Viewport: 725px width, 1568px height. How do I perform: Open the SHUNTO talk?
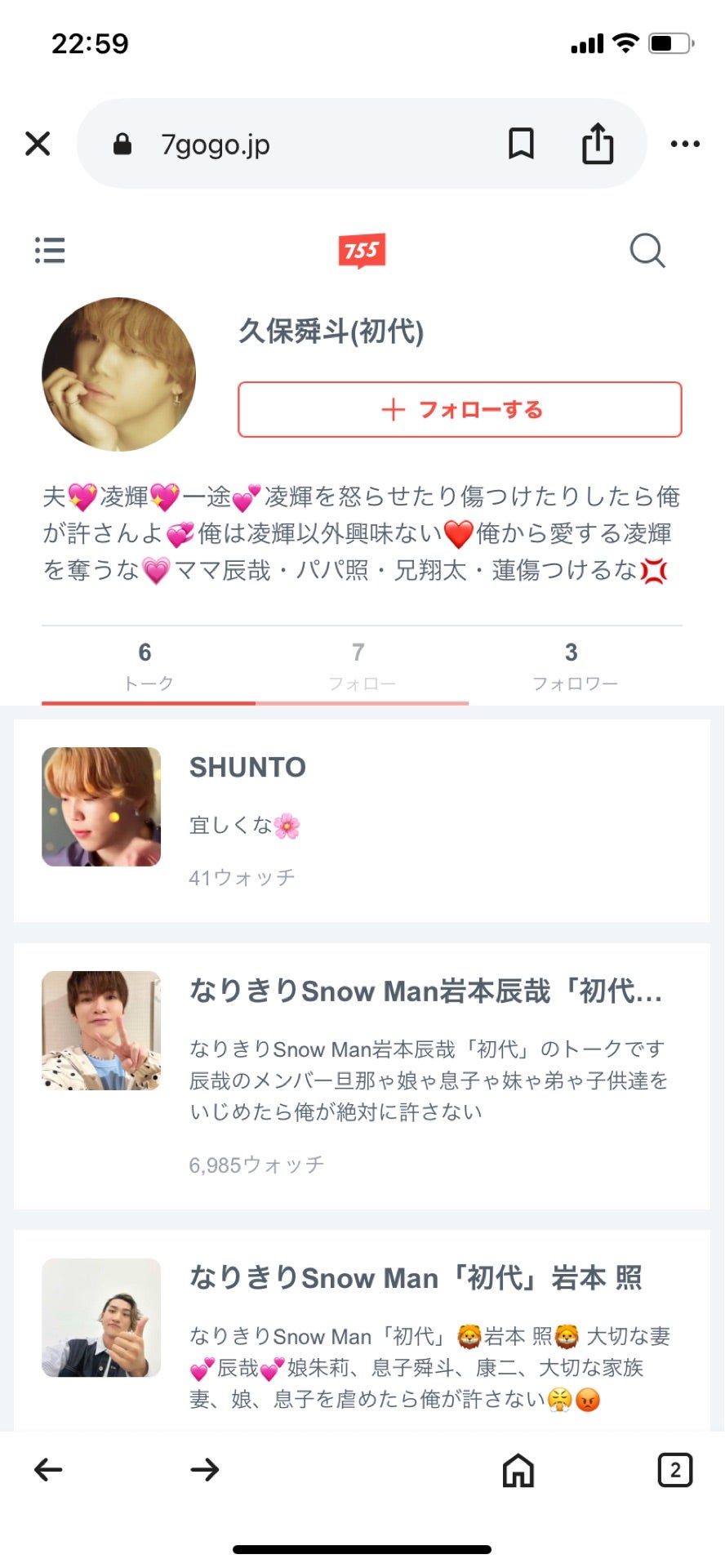point(362,820)
